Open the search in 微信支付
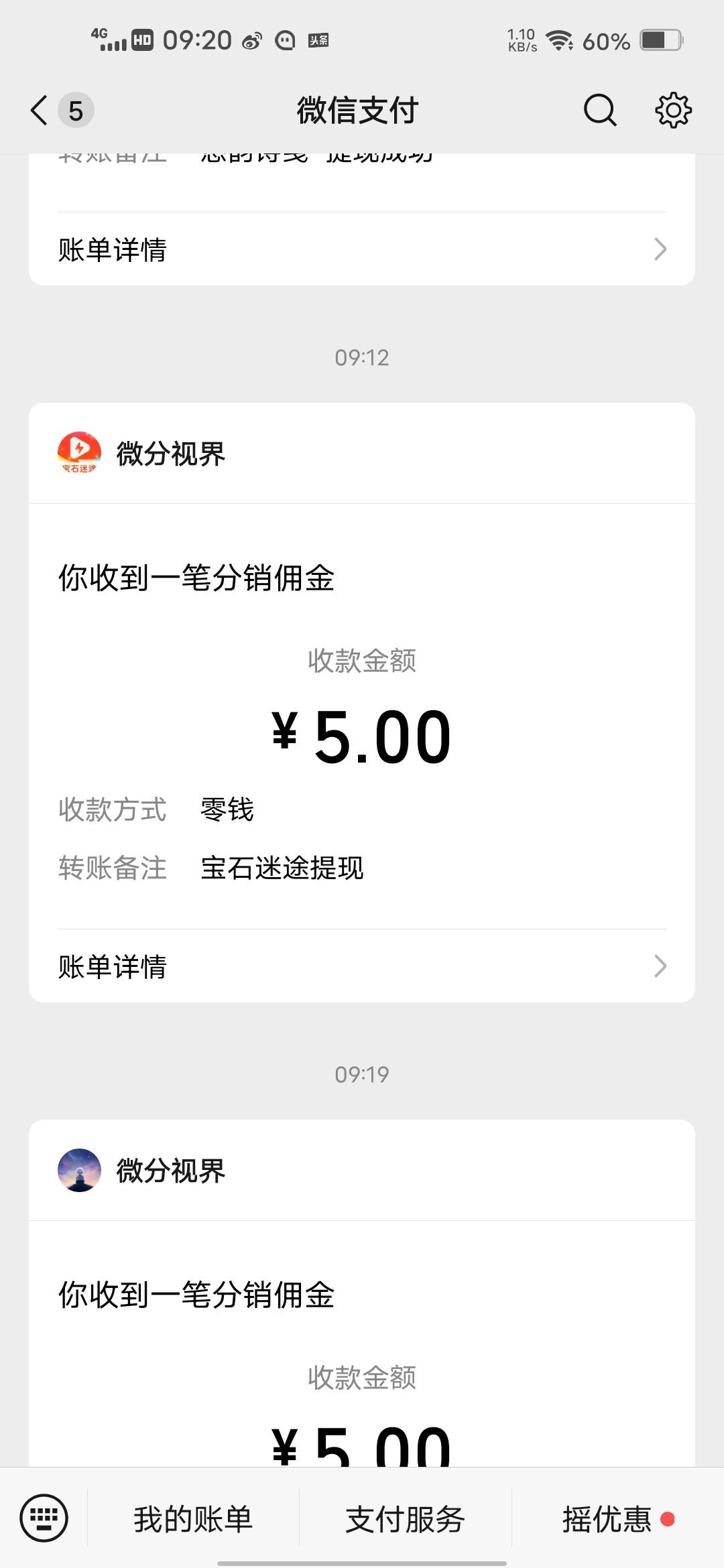Image resolution: width=724 pixels, height=1568 pixels. (x=599, y=111)
